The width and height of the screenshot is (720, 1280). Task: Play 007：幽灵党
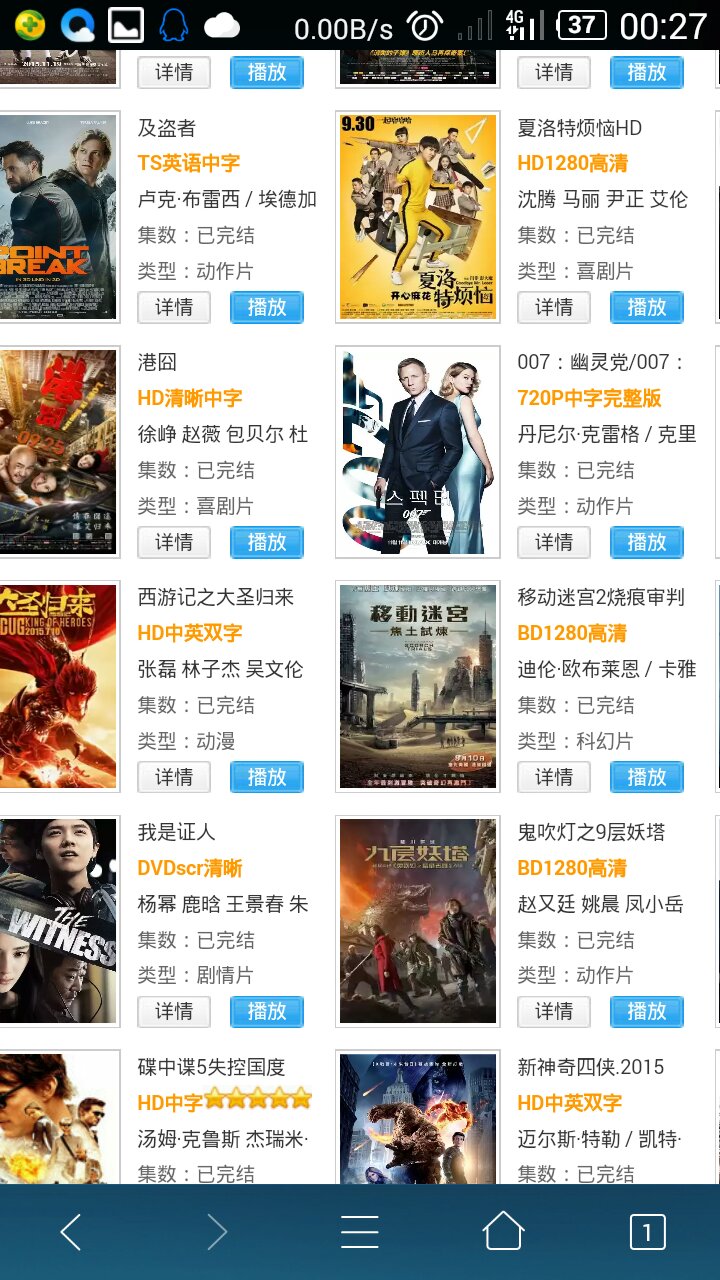[647, 542]
